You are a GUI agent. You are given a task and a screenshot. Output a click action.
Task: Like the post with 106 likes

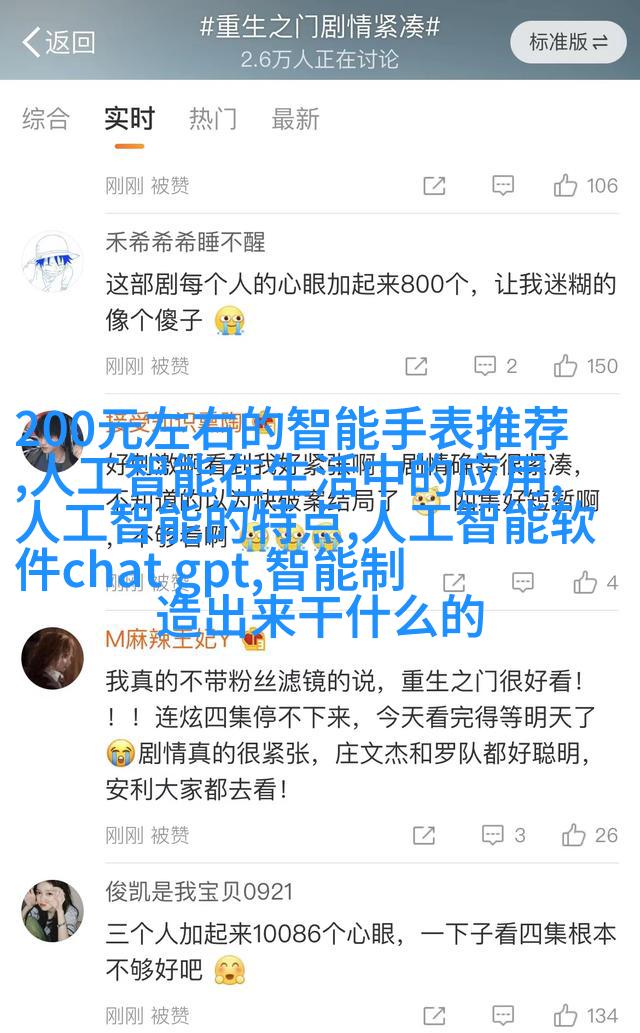586,185
